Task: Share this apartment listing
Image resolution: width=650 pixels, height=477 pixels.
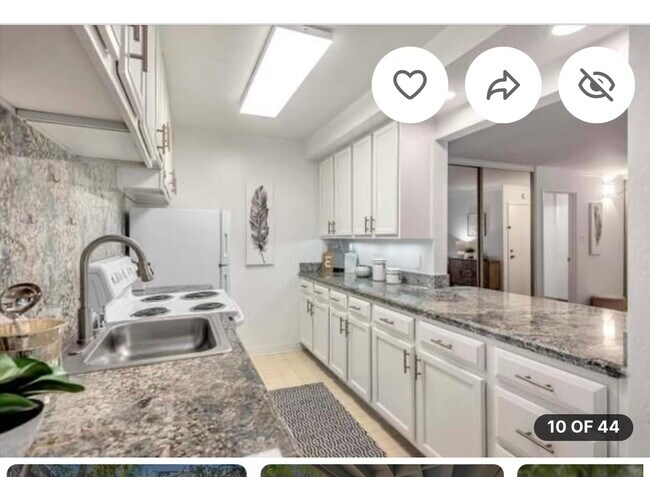Action: pos(503,85)
